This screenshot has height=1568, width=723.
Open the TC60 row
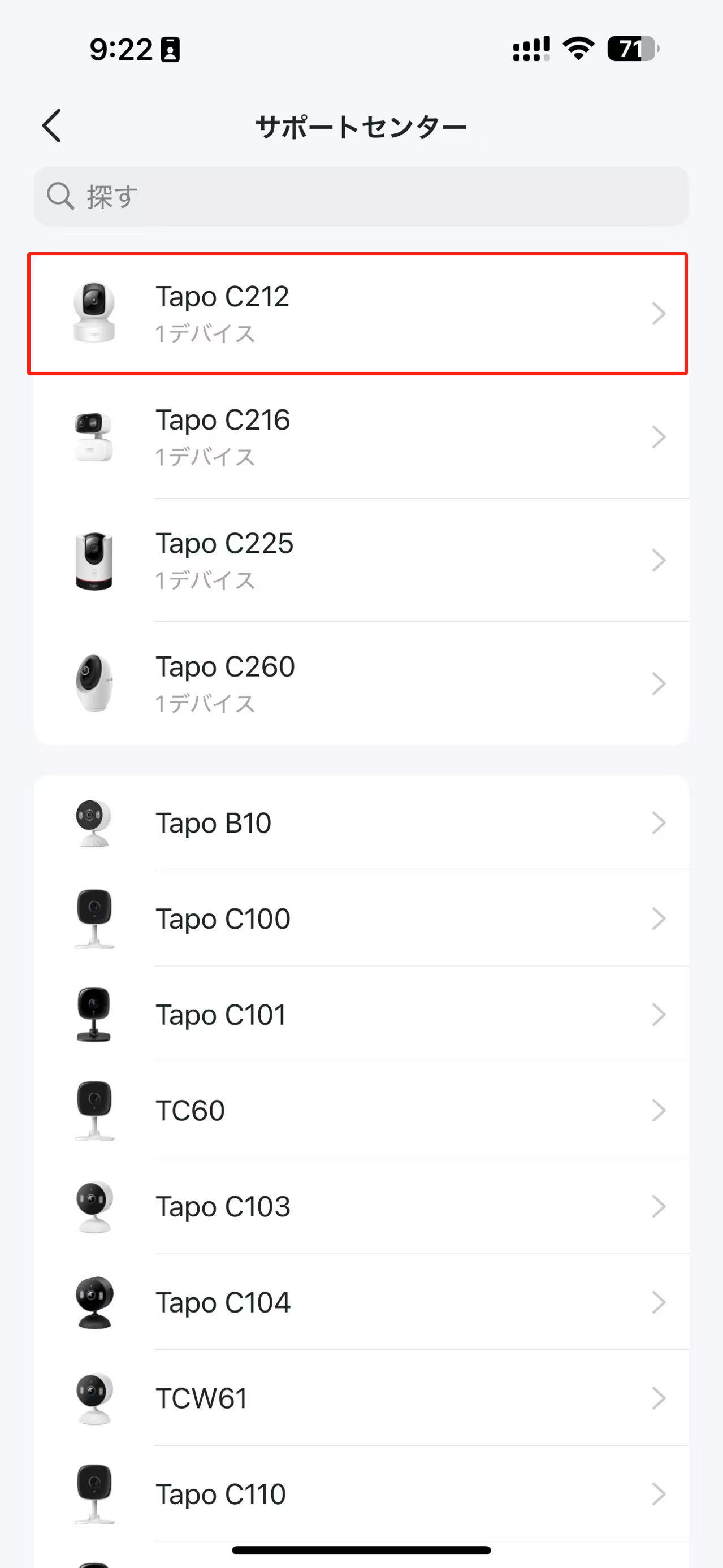click(362, 1110)
